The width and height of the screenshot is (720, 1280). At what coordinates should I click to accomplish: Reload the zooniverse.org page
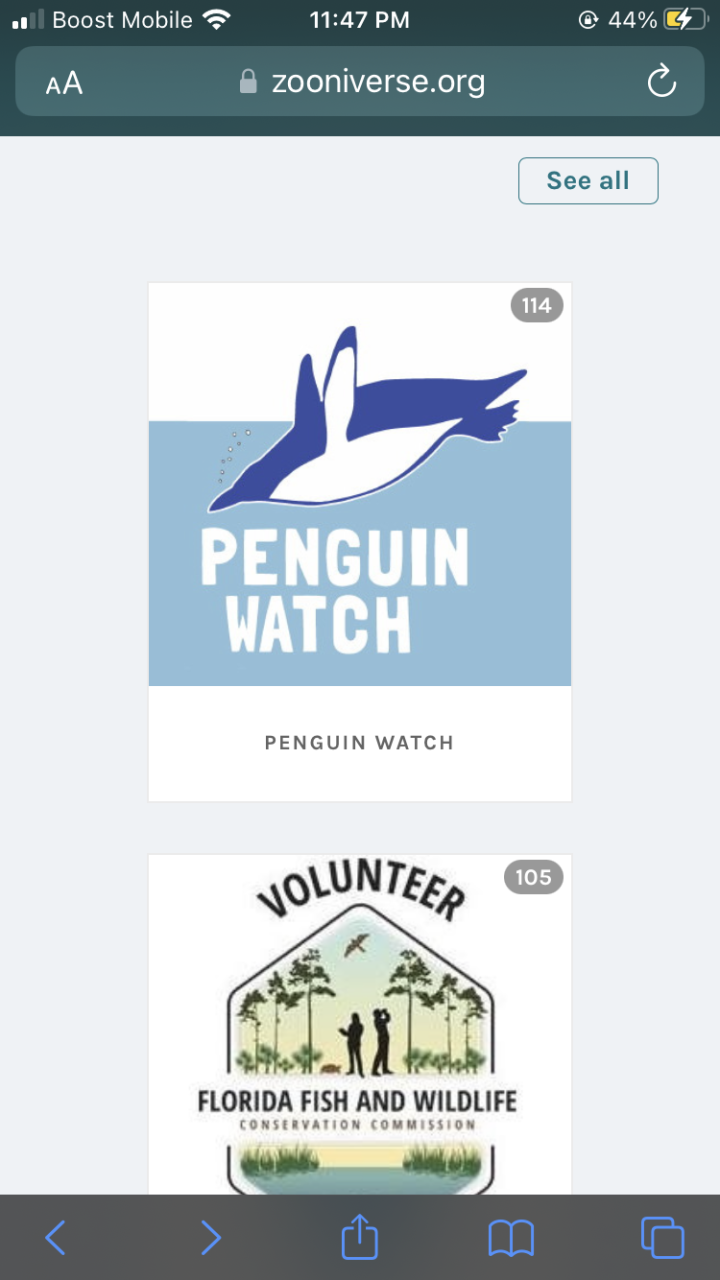661,82
